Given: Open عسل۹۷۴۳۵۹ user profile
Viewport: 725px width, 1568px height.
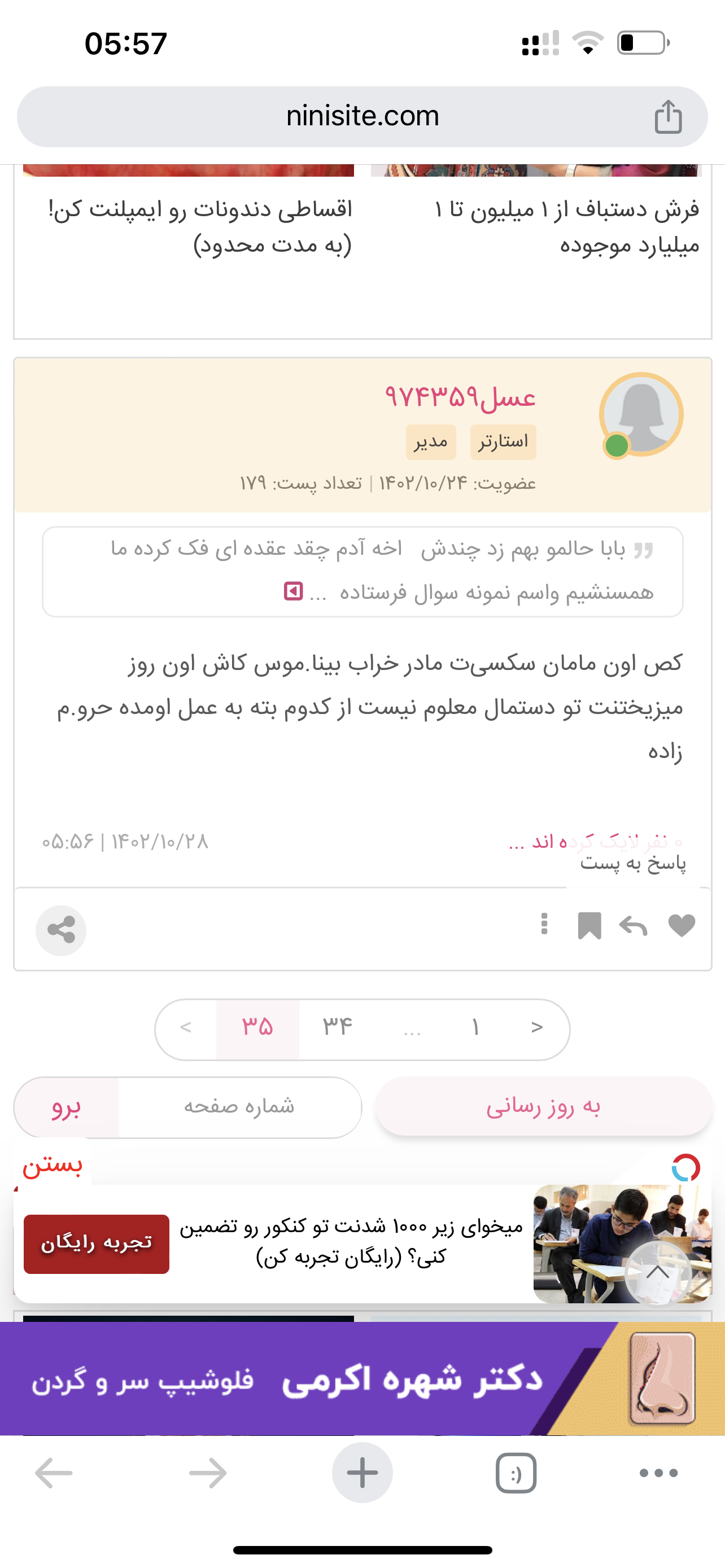Looking at the screenshot, I should coord(460,397).
